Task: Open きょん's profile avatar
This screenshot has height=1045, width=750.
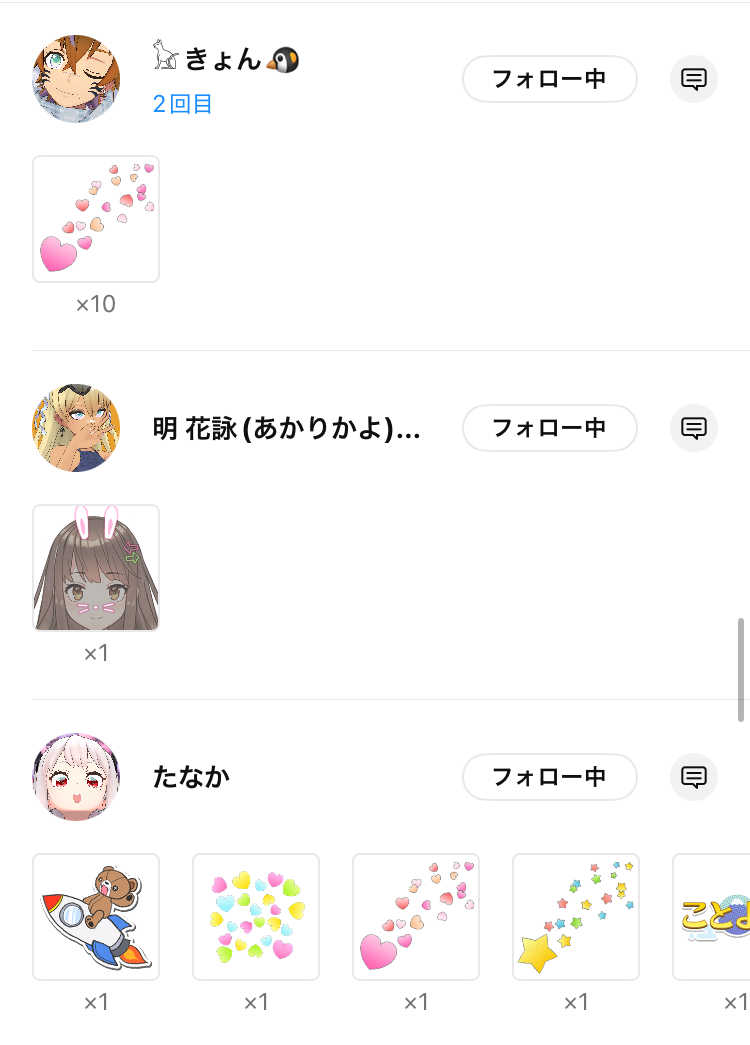Action: click(x=76, y=79)
